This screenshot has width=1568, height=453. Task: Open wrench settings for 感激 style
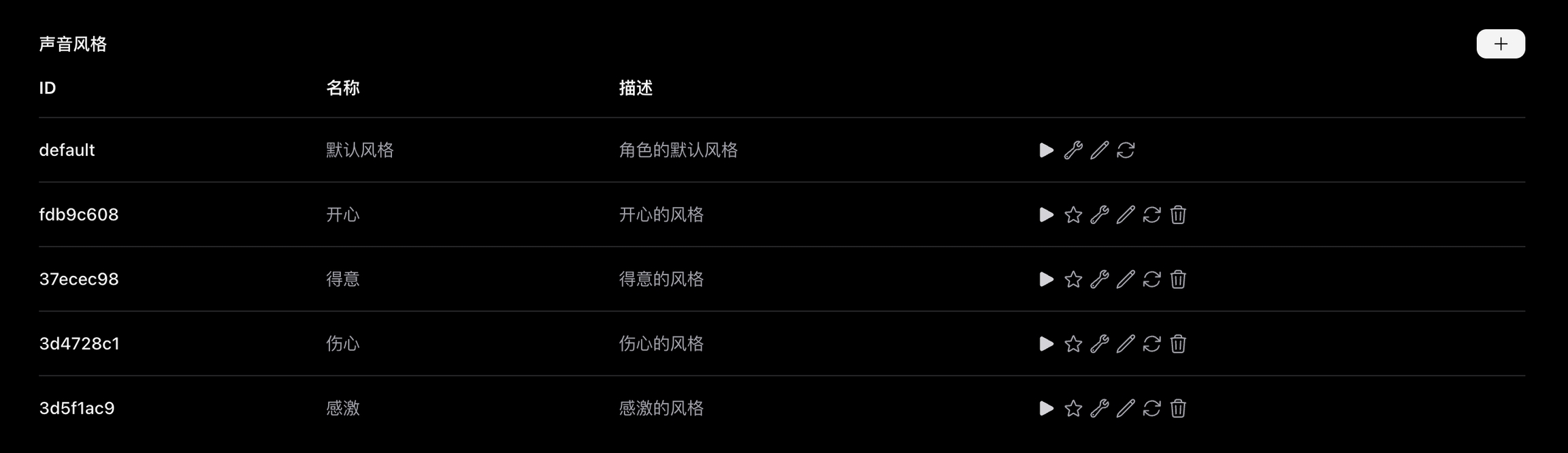click(1099, 408)
